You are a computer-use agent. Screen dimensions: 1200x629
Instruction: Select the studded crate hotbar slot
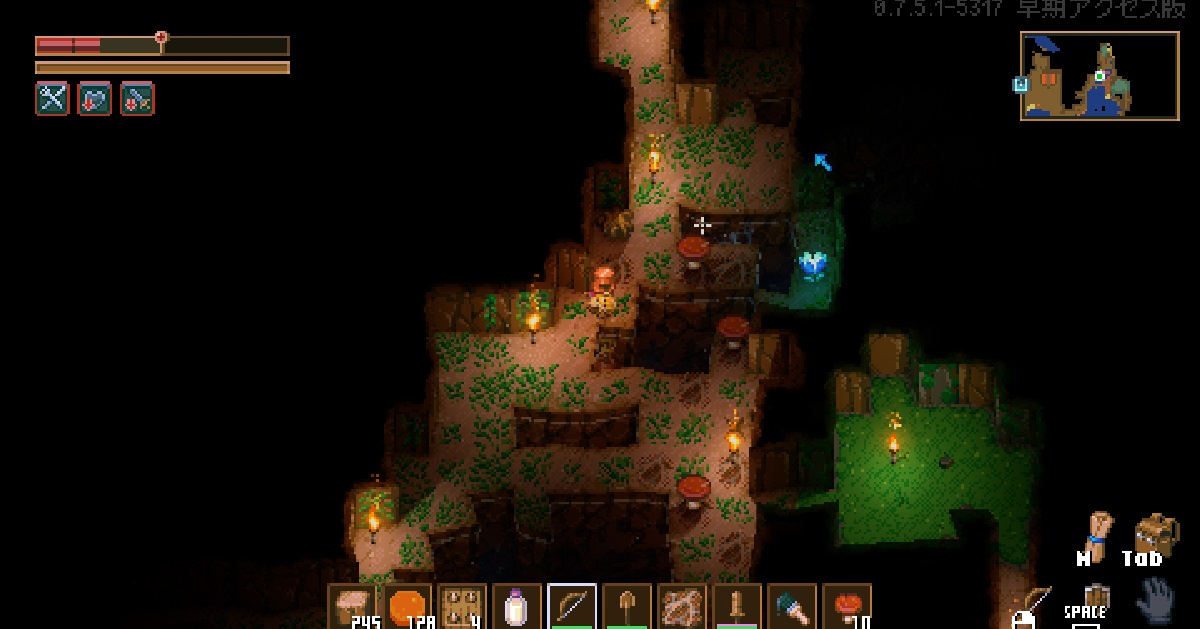[462, 606]
